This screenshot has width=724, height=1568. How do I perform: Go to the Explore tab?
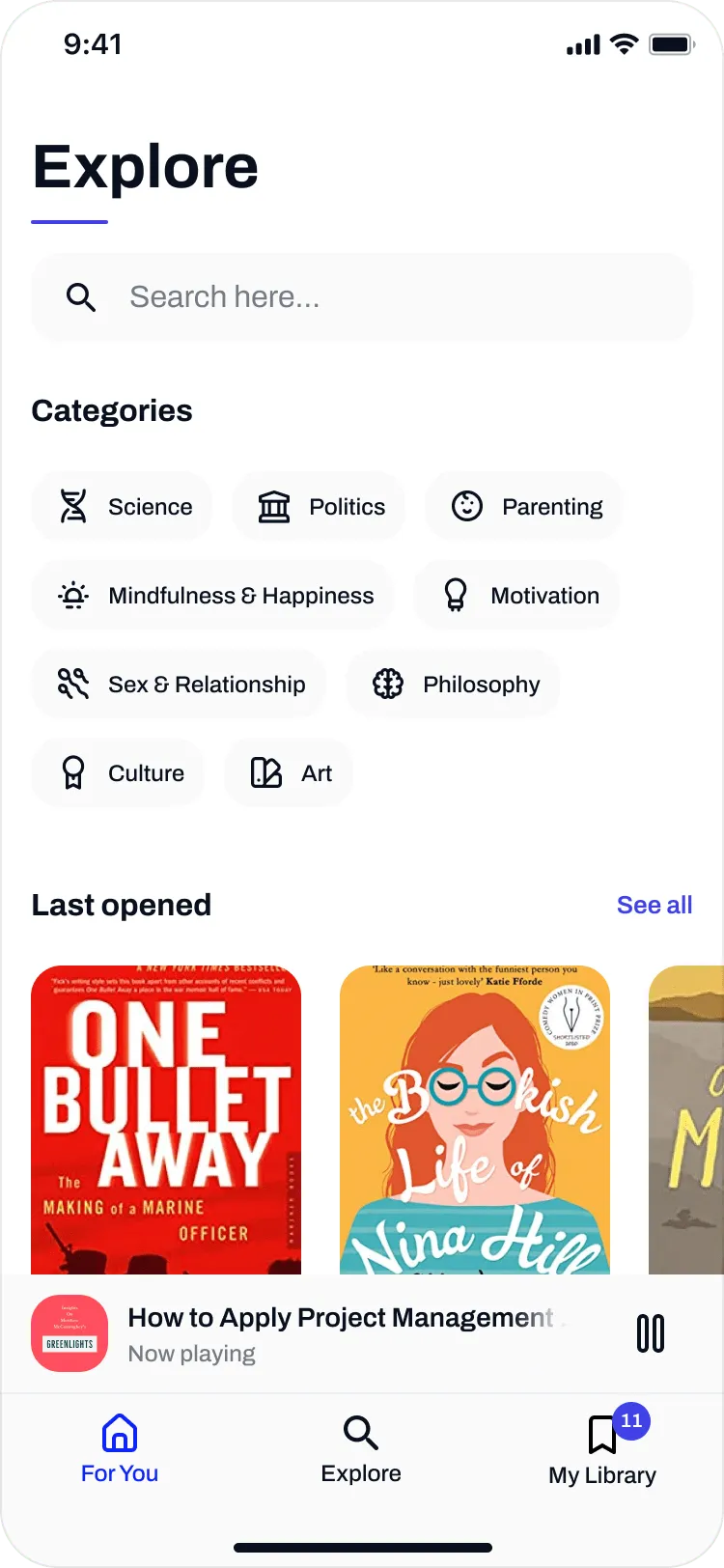pyautogui.click(x=361, y=1448)
